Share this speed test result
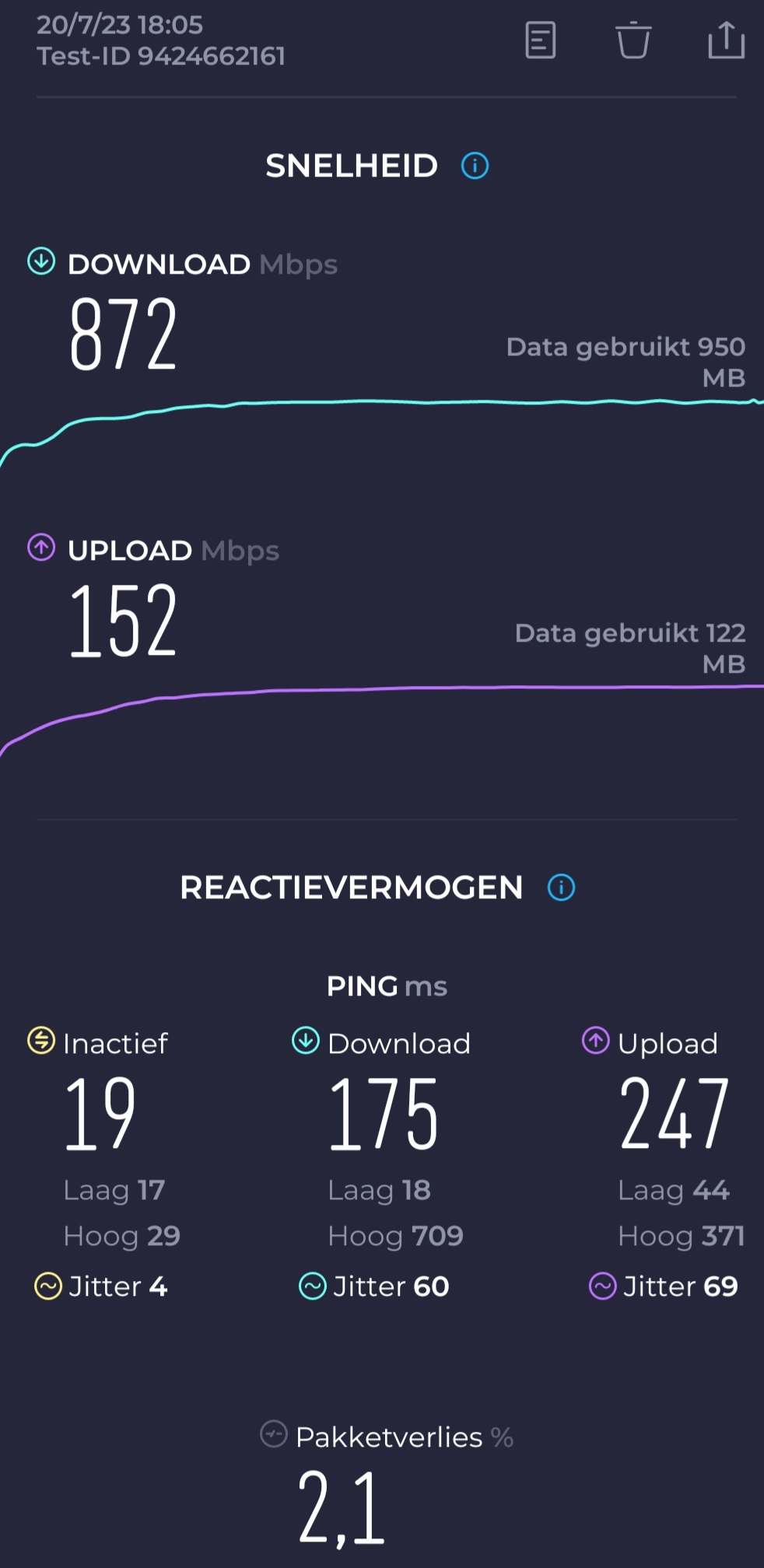764x1568 pixels. click(726, 40)
